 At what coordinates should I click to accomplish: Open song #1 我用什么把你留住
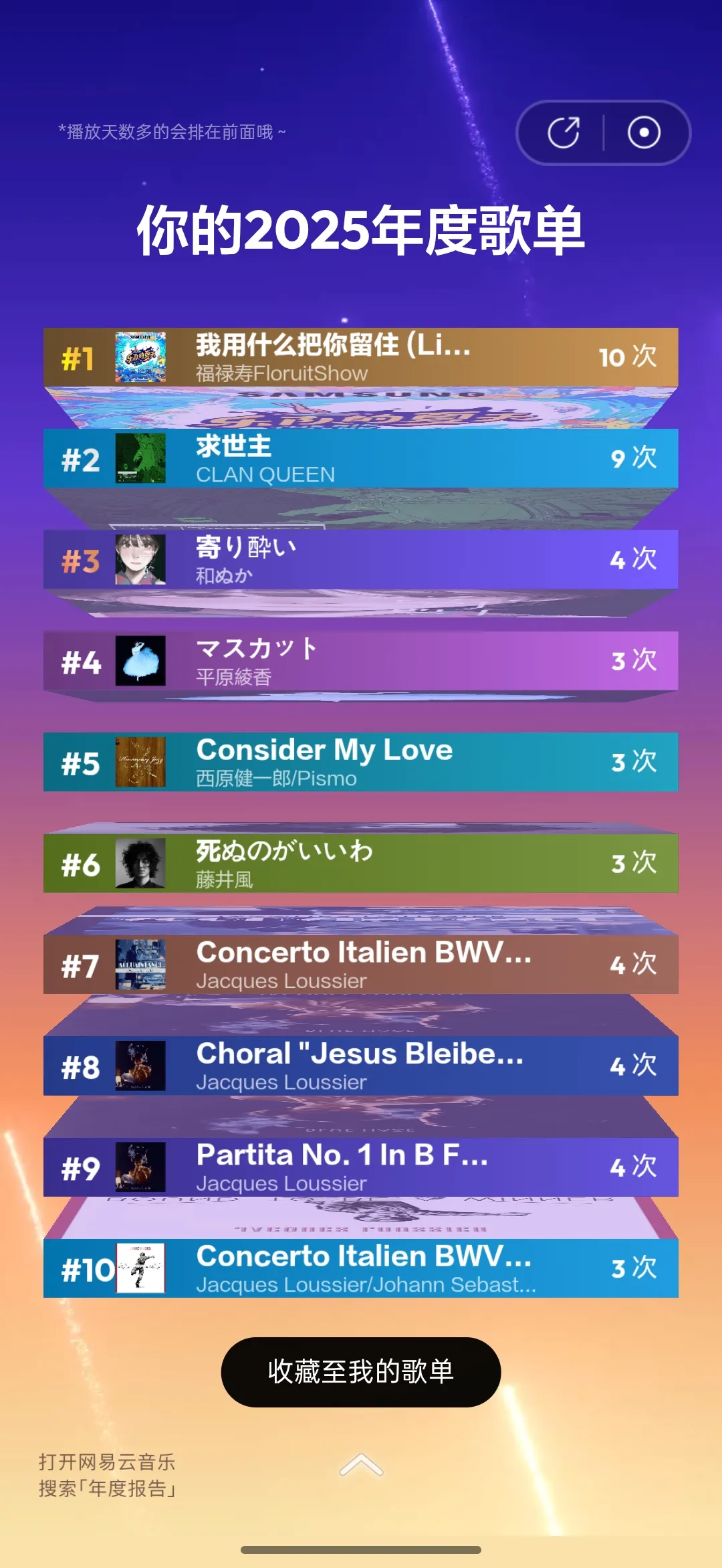click(x=360, y=358)
